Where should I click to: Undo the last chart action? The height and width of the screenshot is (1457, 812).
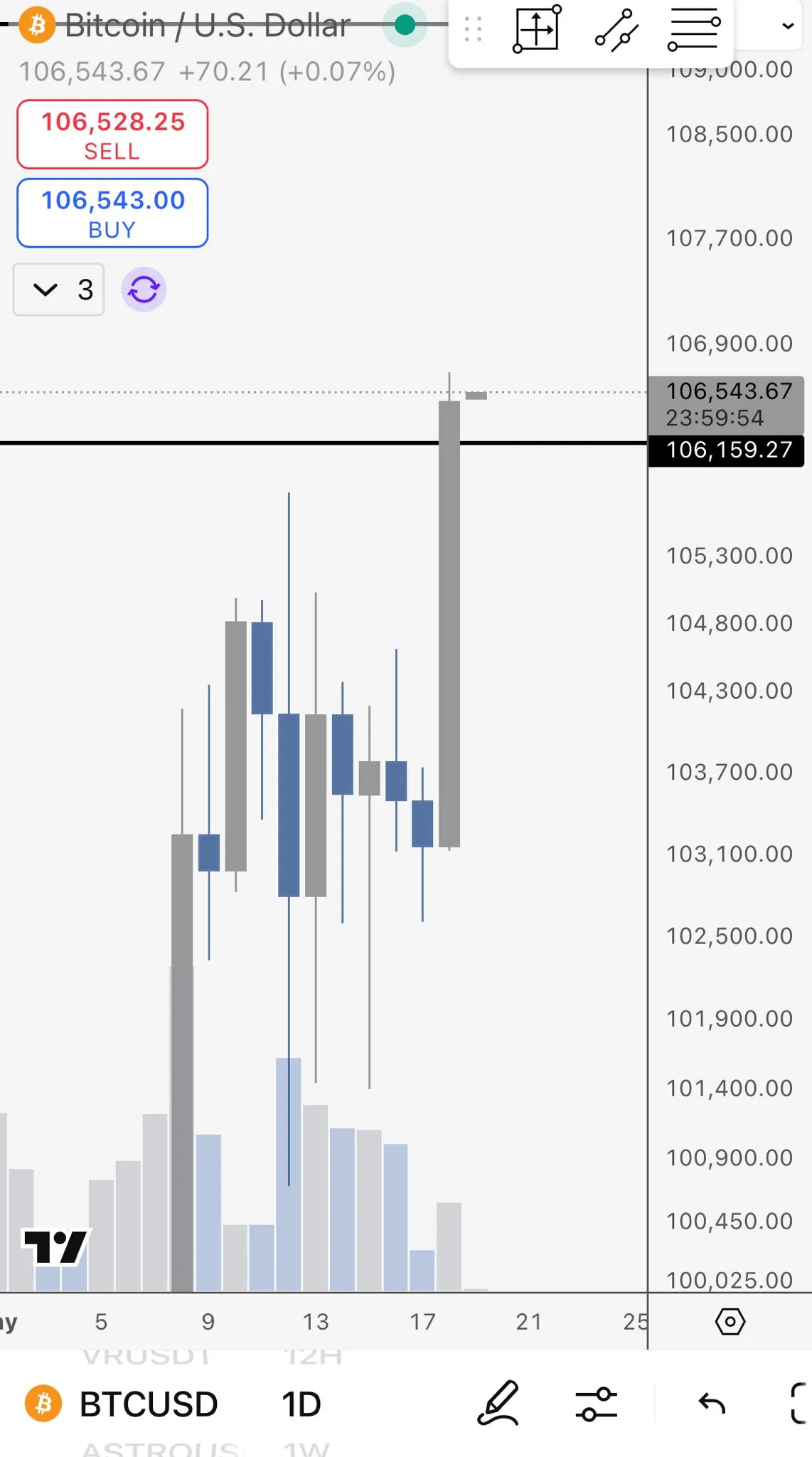pyautogui.click(x=711, y=1404)
